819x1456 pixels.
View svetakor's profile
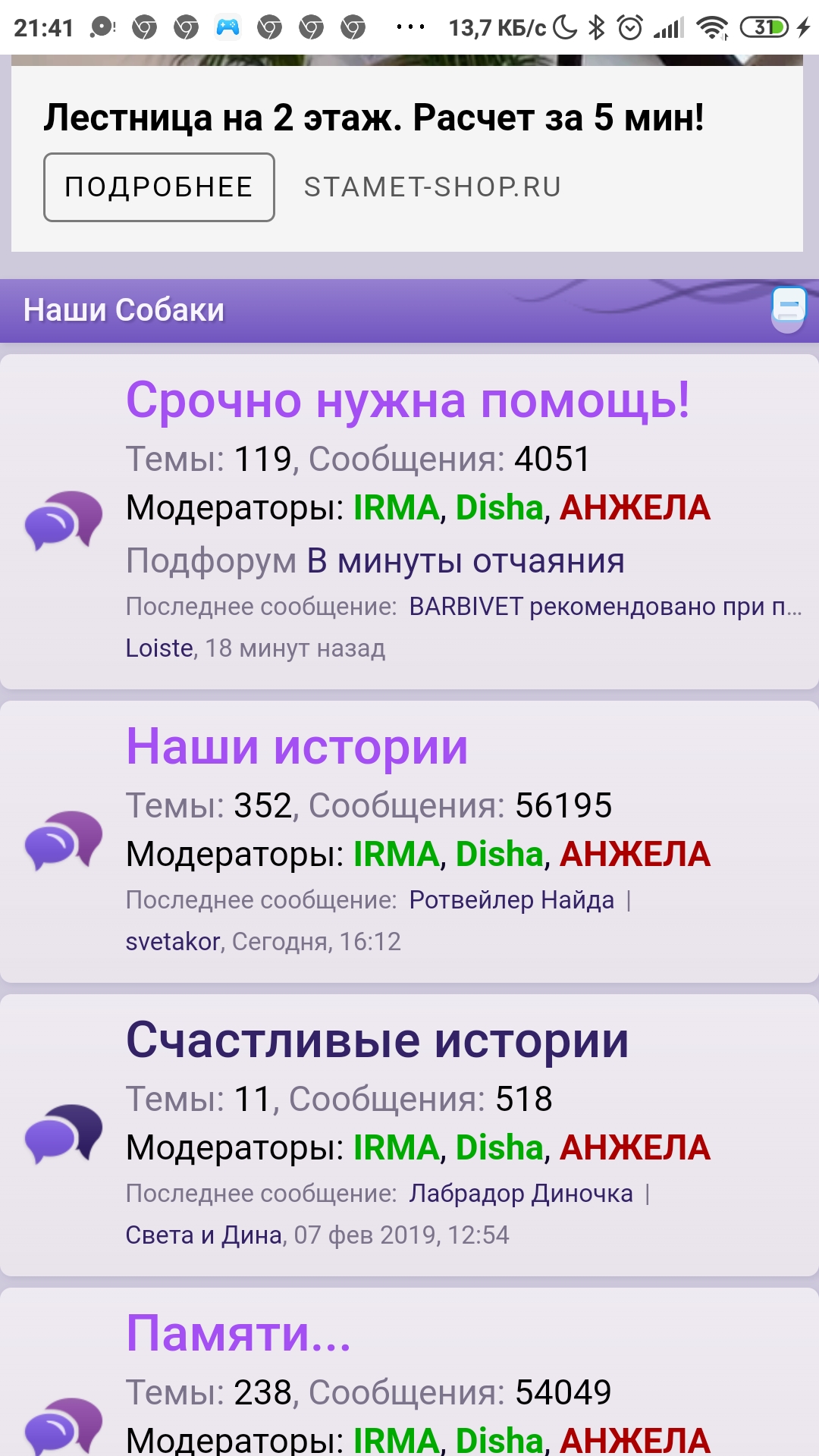pyautogui.click(x=173, y=942)
